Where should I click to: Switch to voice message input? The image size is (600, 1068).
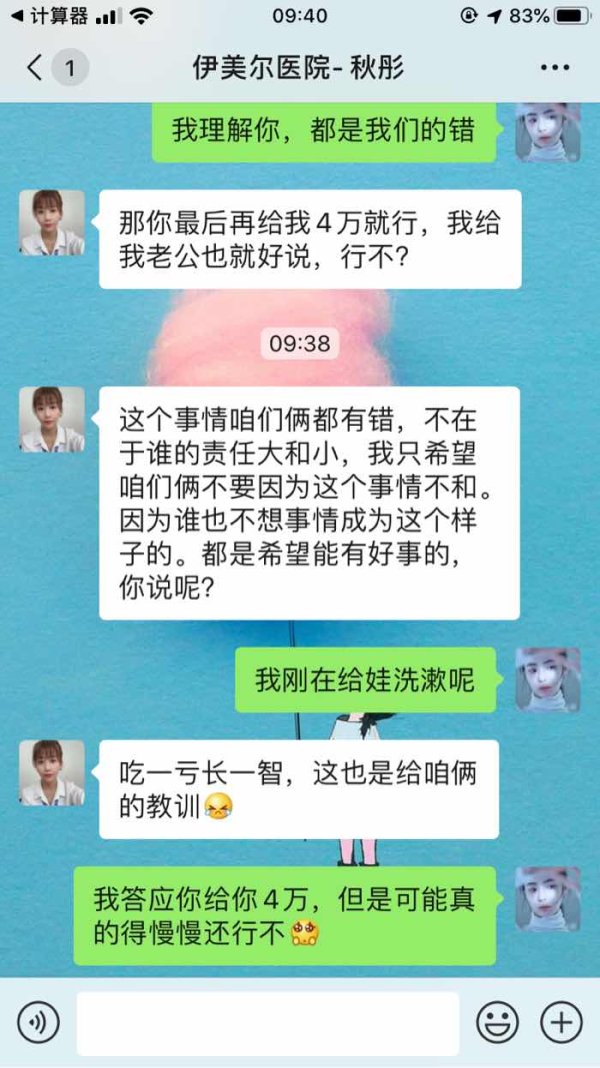point(38,1022)
